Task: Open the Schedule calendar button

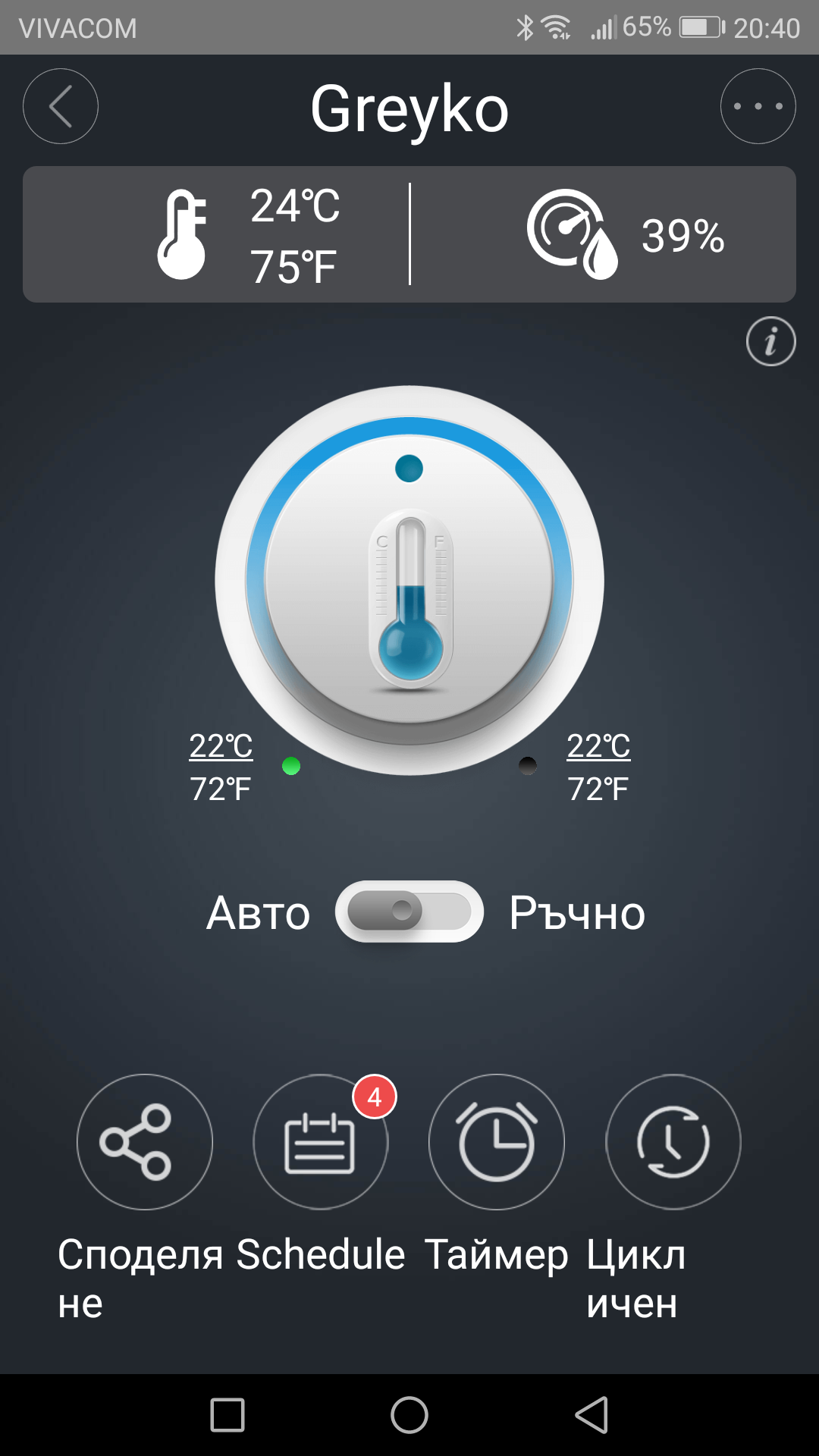Action: 320,1141
